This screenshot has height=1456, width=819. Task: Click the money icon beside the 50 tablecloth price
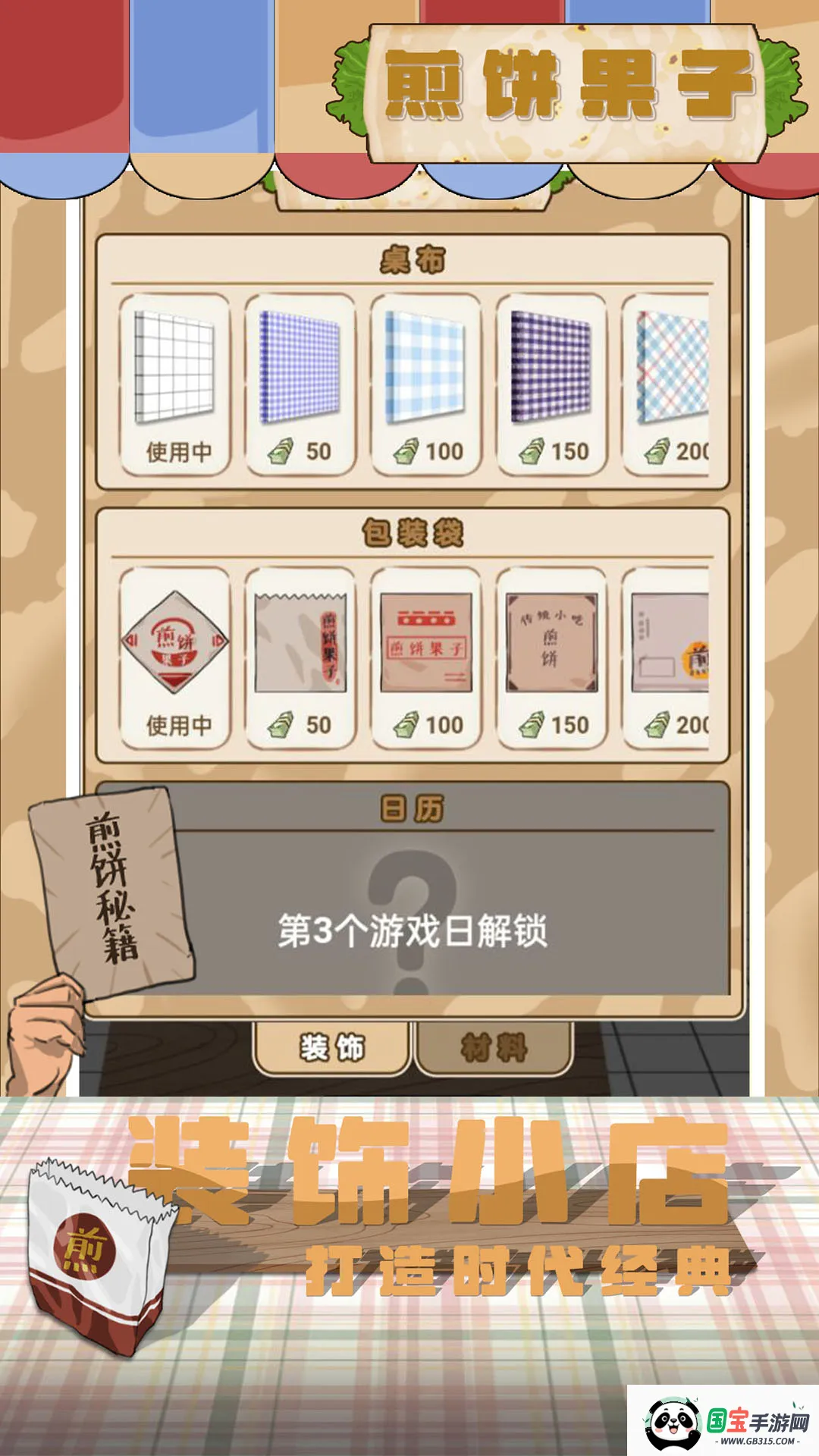(x=281, y=450)
